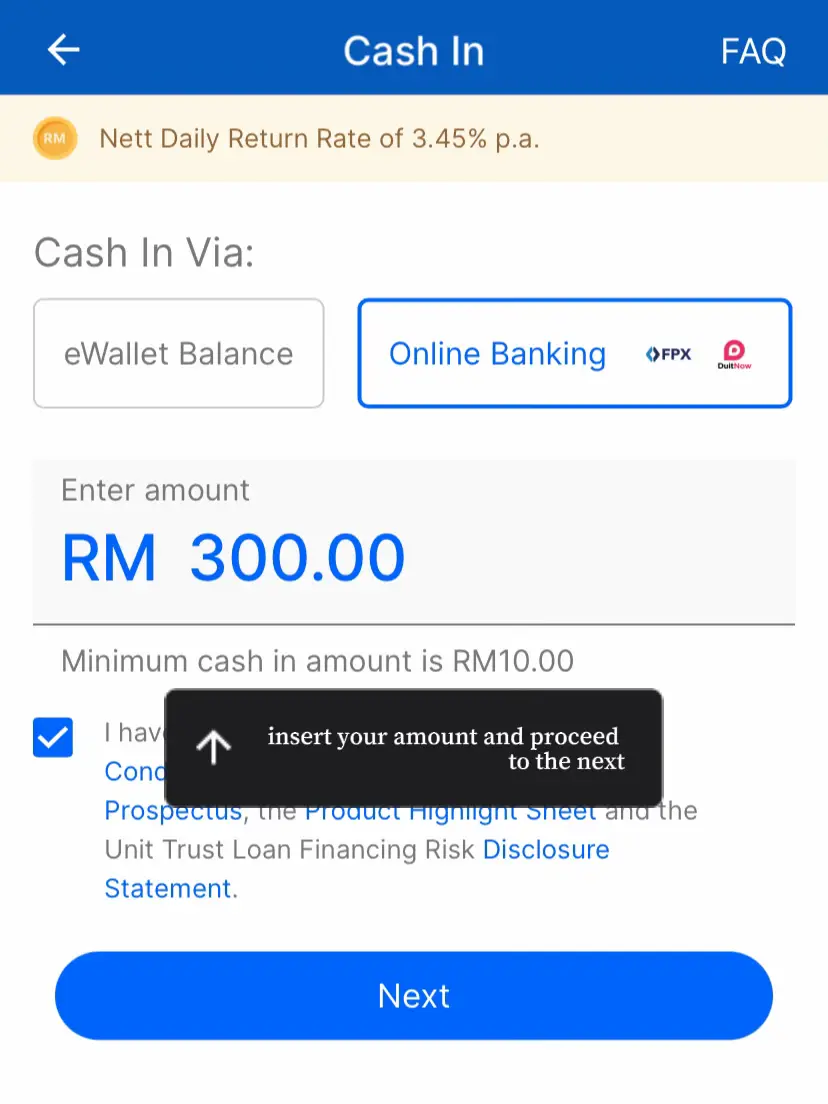Tap the back arrow to exit Cash In
Screen dimensions: 828x1104
pos(63,48)
